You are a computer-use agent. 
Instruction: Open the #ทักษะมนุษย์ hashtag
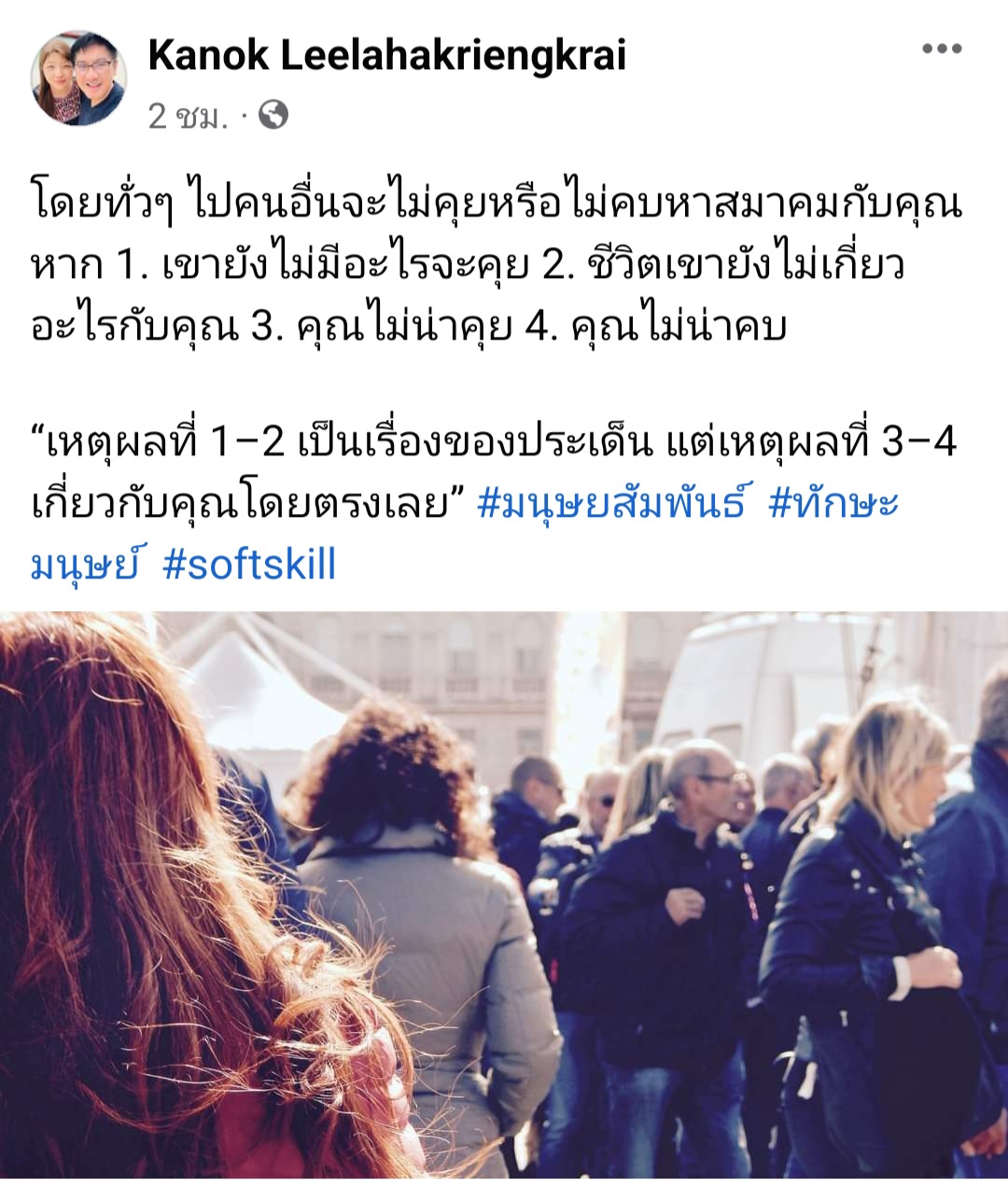coord(833,504)
